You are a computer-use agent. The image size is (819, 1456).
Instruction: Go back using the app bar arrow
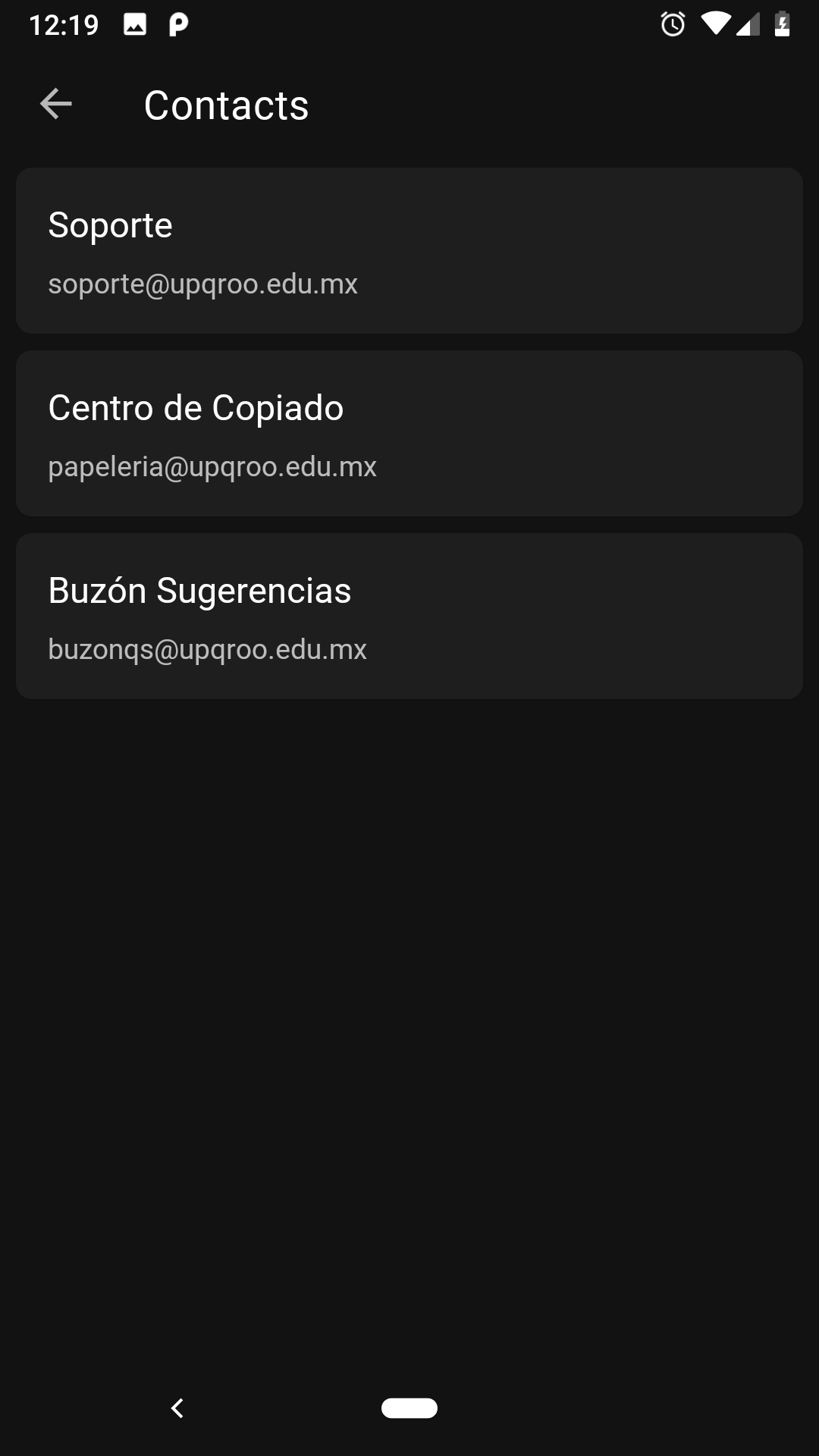click(56, 104)
